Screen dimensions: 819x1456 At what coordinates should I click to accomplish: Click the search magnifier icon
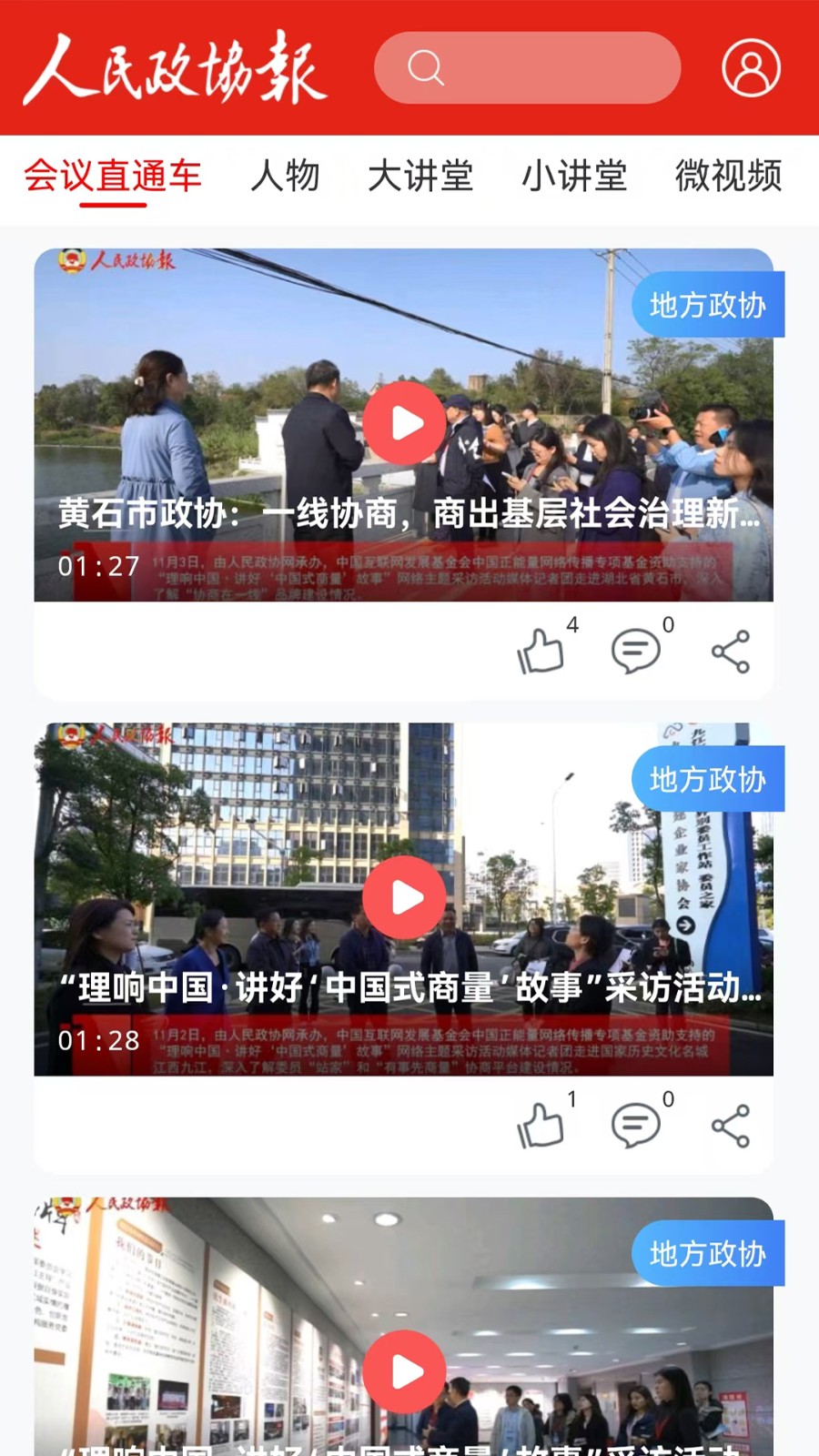(425, 67)
